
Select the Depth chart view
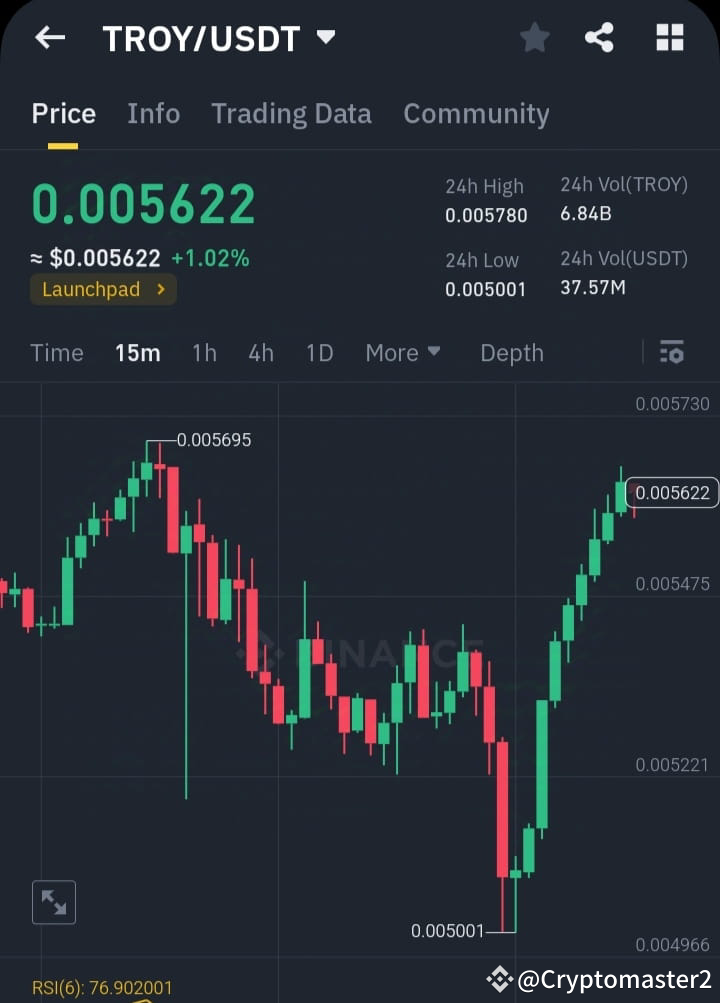[511, 352]
